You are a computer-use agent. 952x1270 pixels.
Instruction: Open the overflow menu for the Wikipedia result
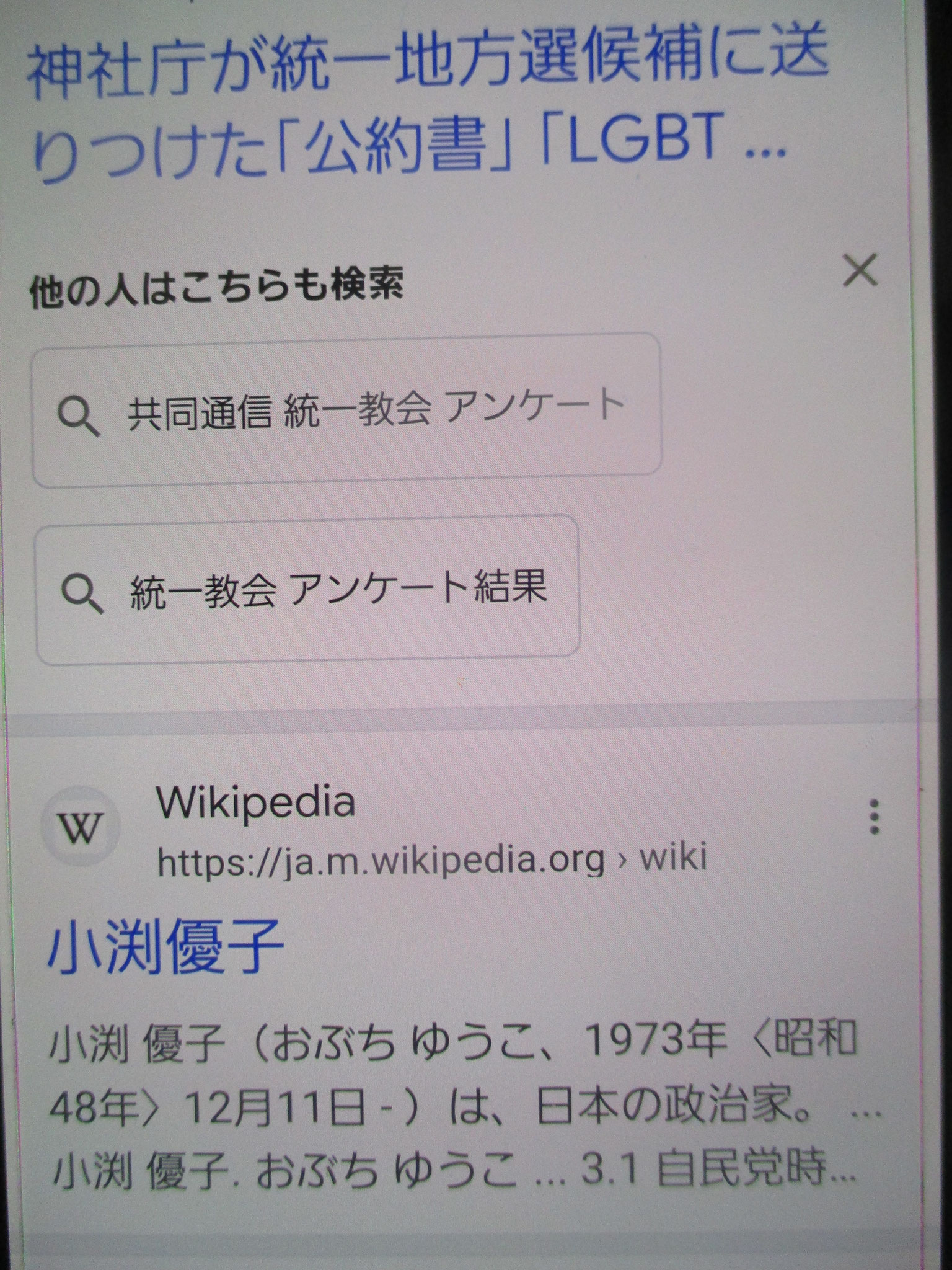tap(874, 817)
